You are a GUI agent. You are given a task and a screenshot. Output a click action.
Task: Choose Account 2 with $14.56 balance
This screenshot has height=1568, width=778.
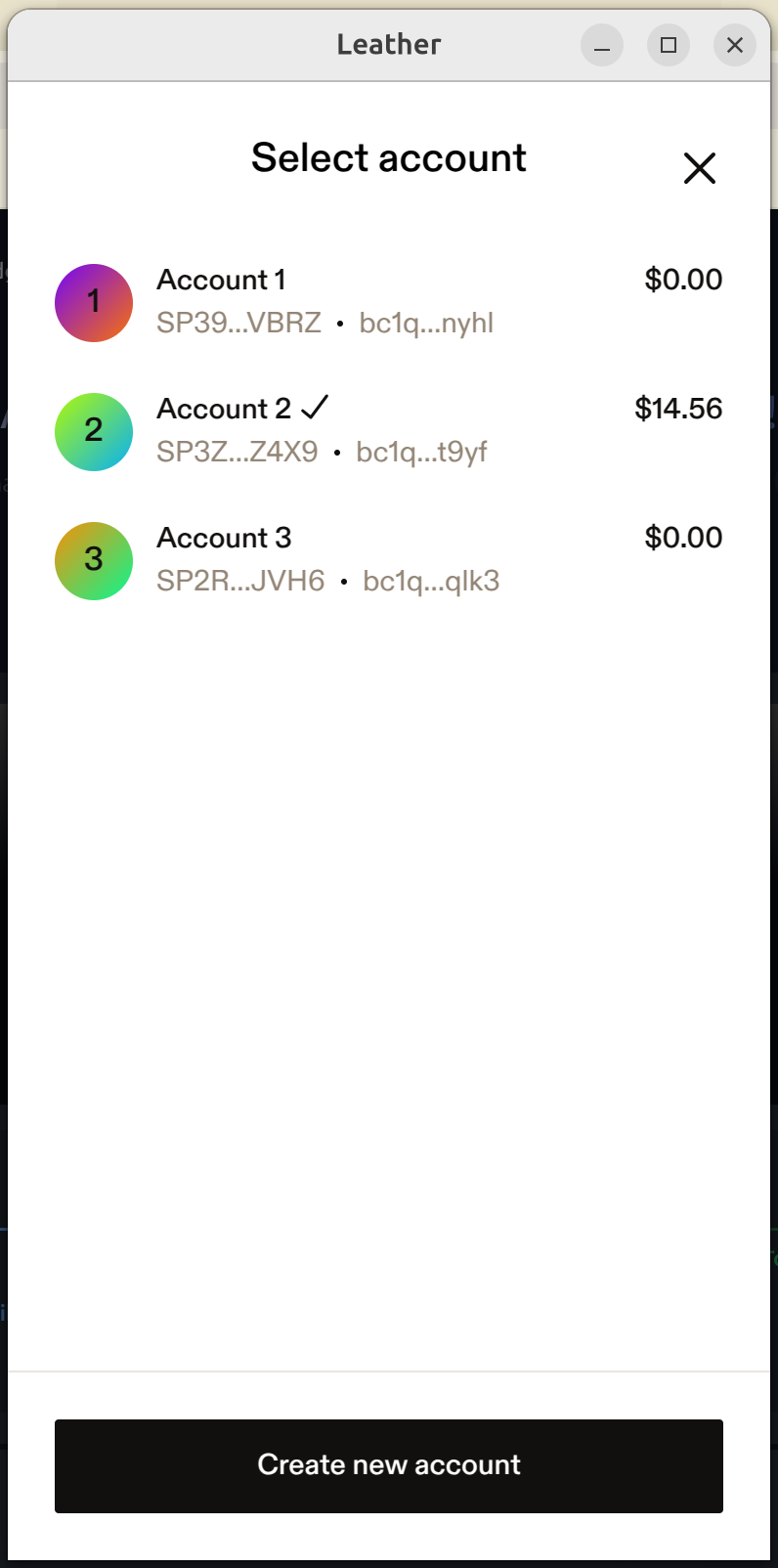389,431
